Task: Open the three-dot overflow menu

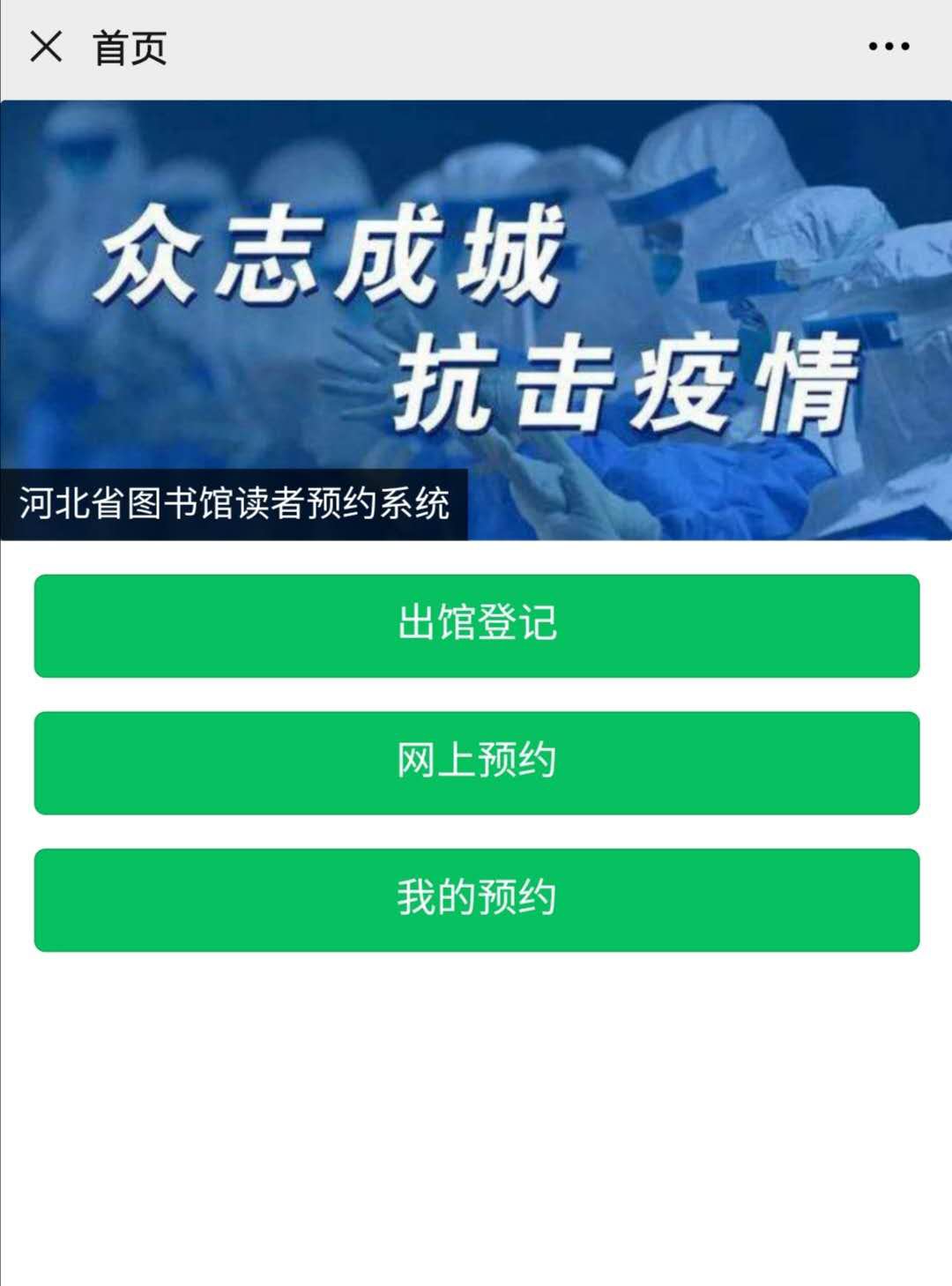Action: pos(888,47)
